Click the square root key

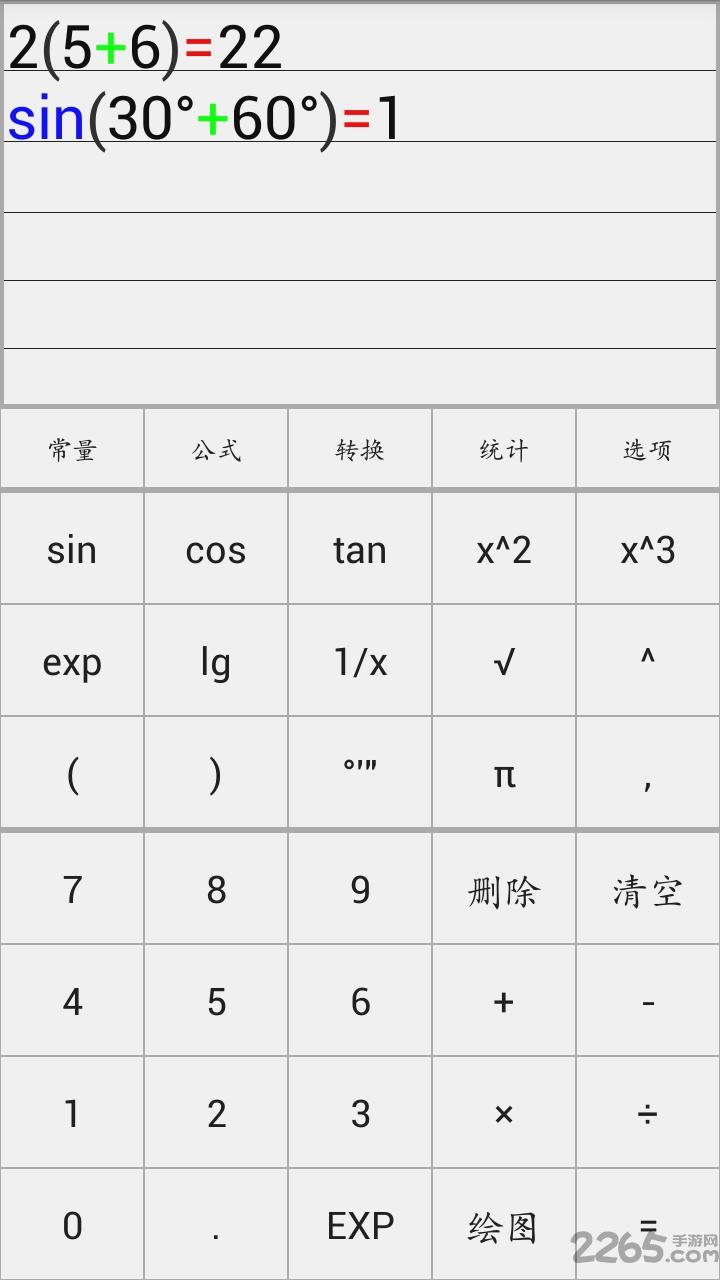[x=504, y=660]
